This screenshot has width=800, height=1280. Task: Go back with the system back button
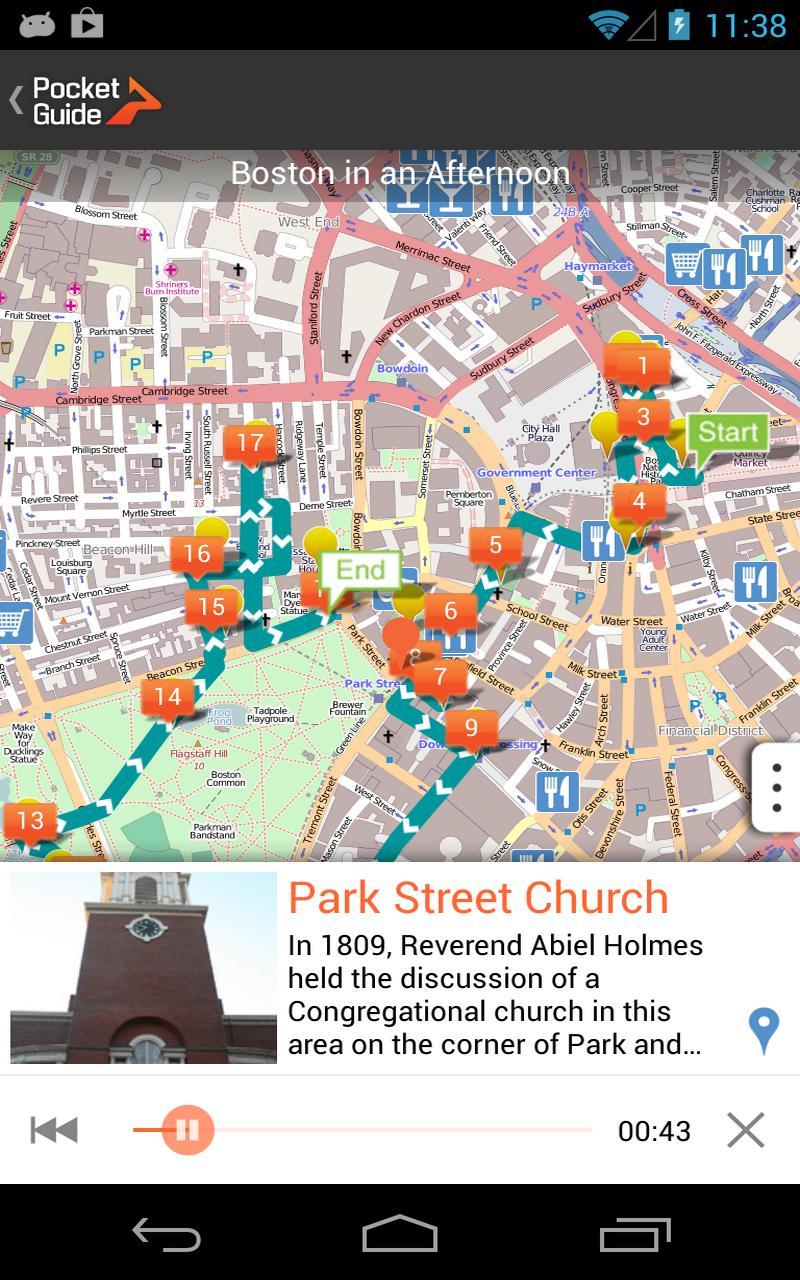[167, 1235]
